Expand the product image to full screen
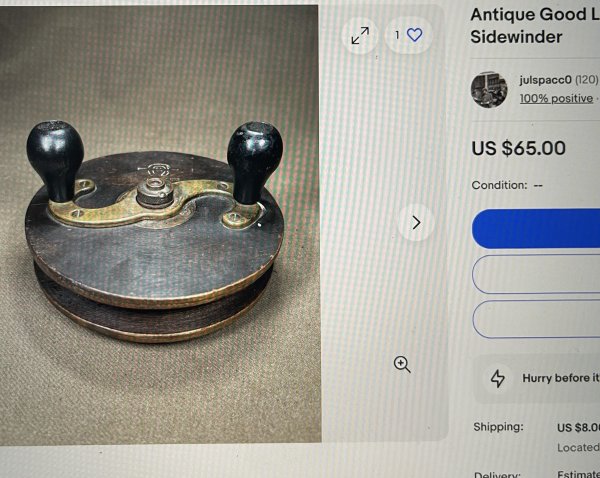 point(360,36)
